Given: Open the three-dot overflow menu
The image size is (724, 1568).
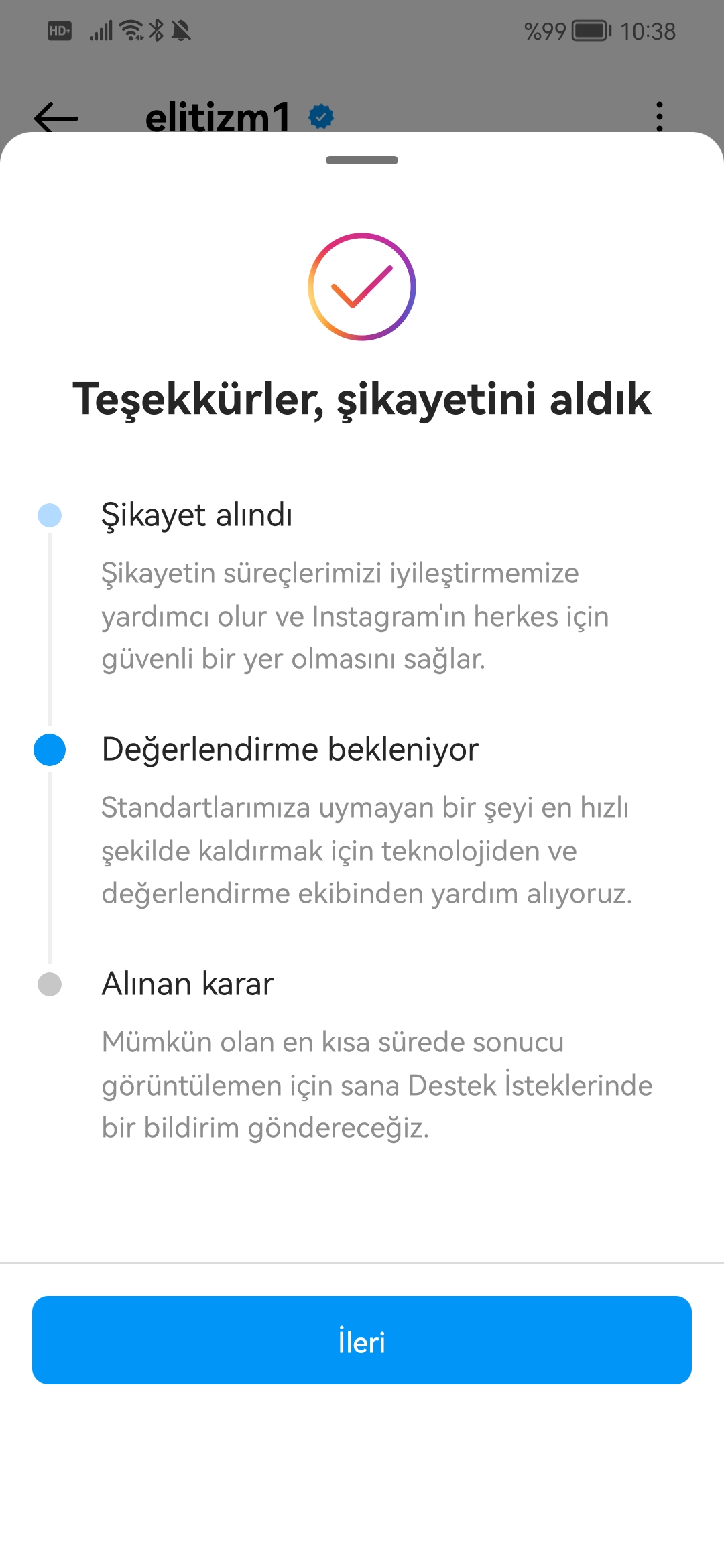Looking at the screenshot, I should coord(660,116).
